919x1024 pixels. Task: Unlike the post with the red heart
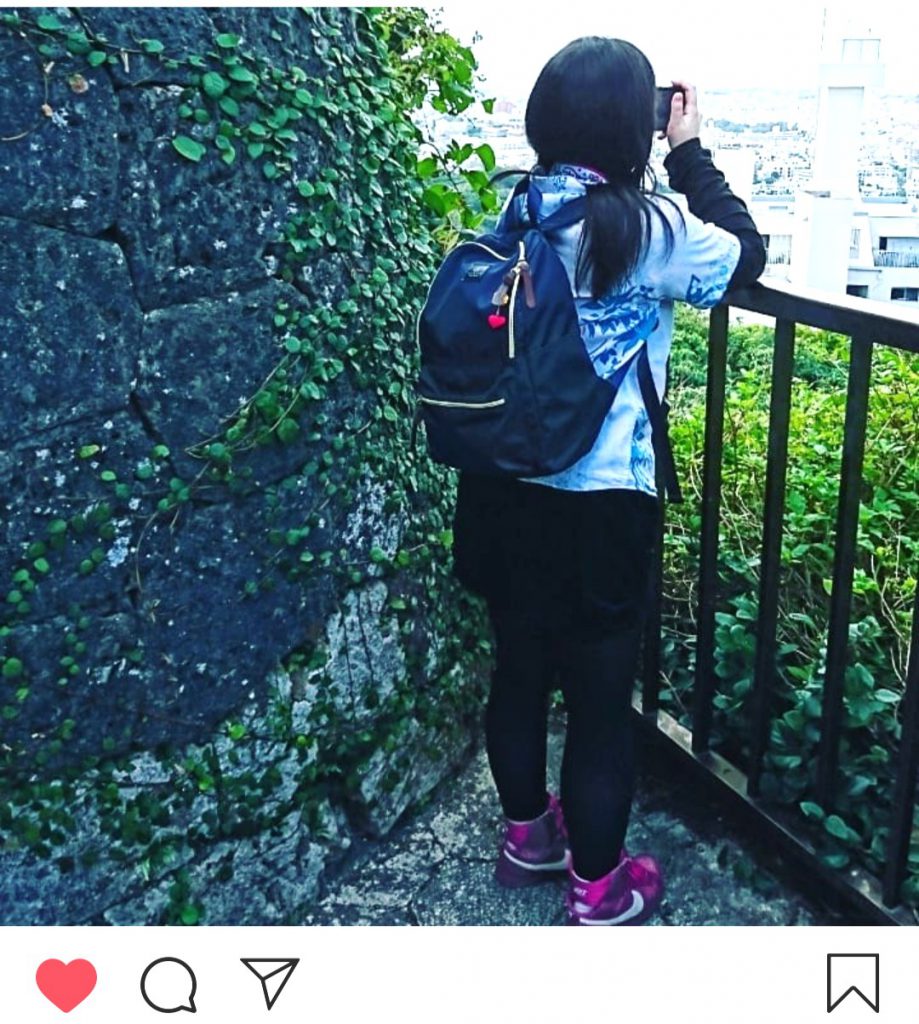click(x=66, y=984)
